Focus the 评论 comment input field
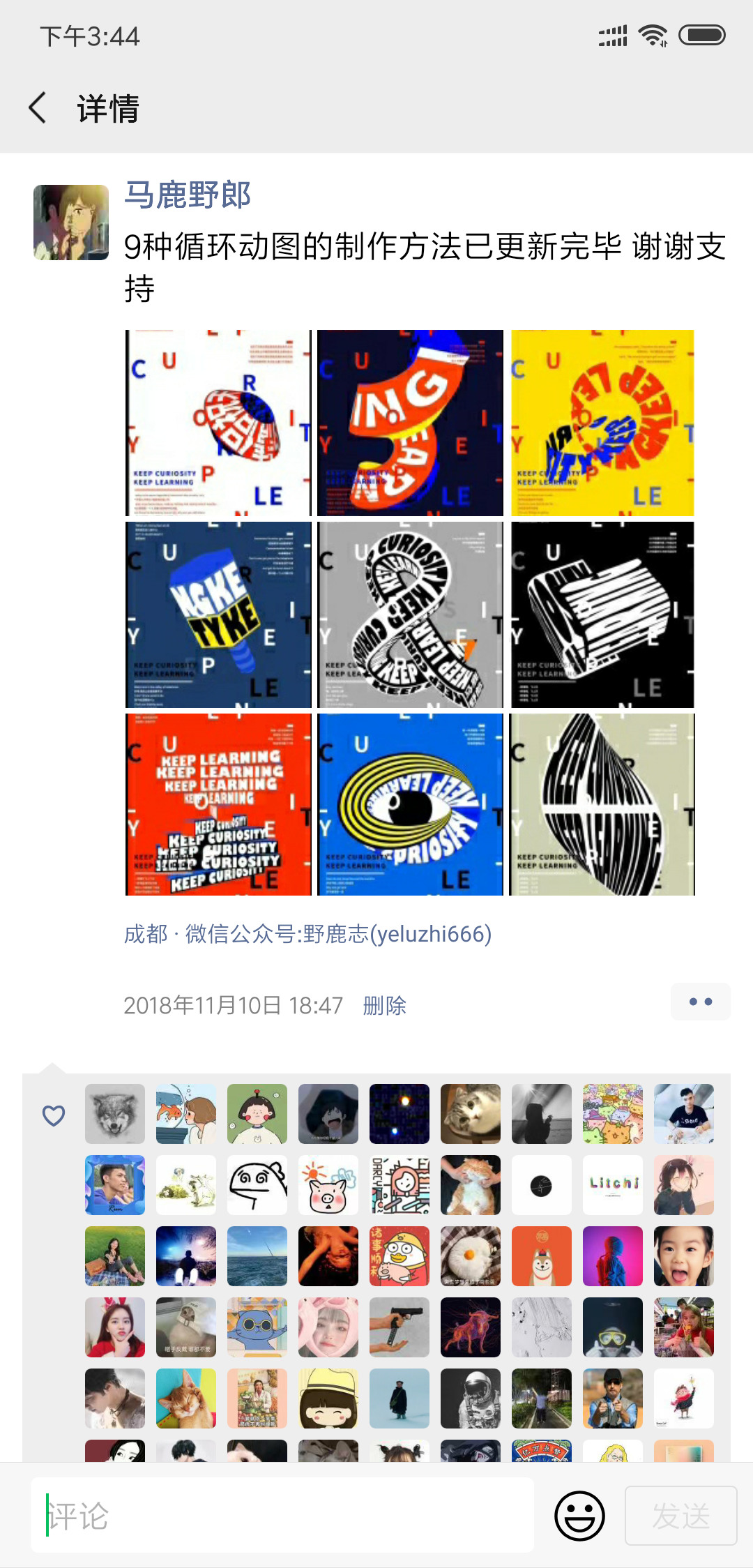Image resolution: width=753 pixels, height=1568 pixels. (282, 1516)
